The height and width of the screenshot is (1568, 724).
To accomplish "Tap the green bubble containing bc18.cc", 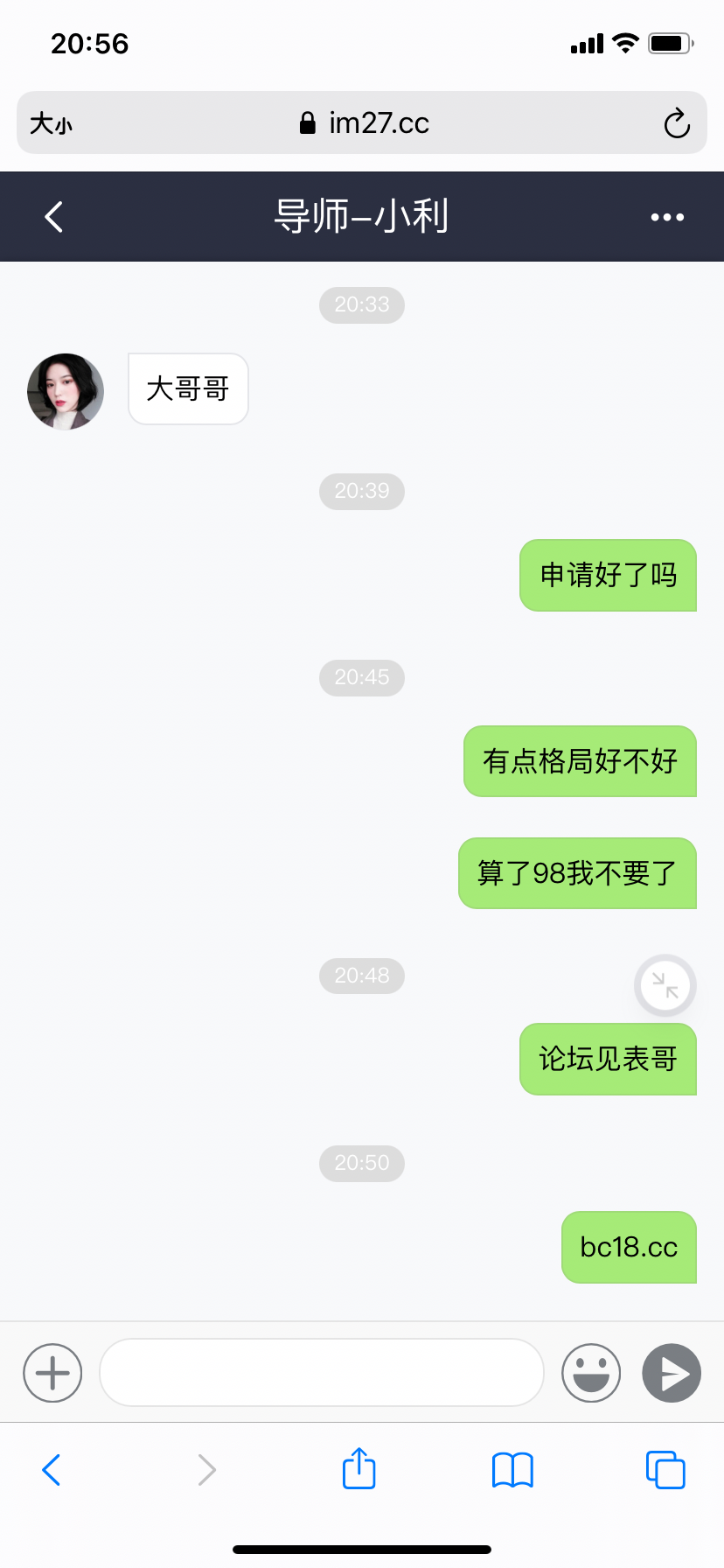I will [x=628, y=1248].
